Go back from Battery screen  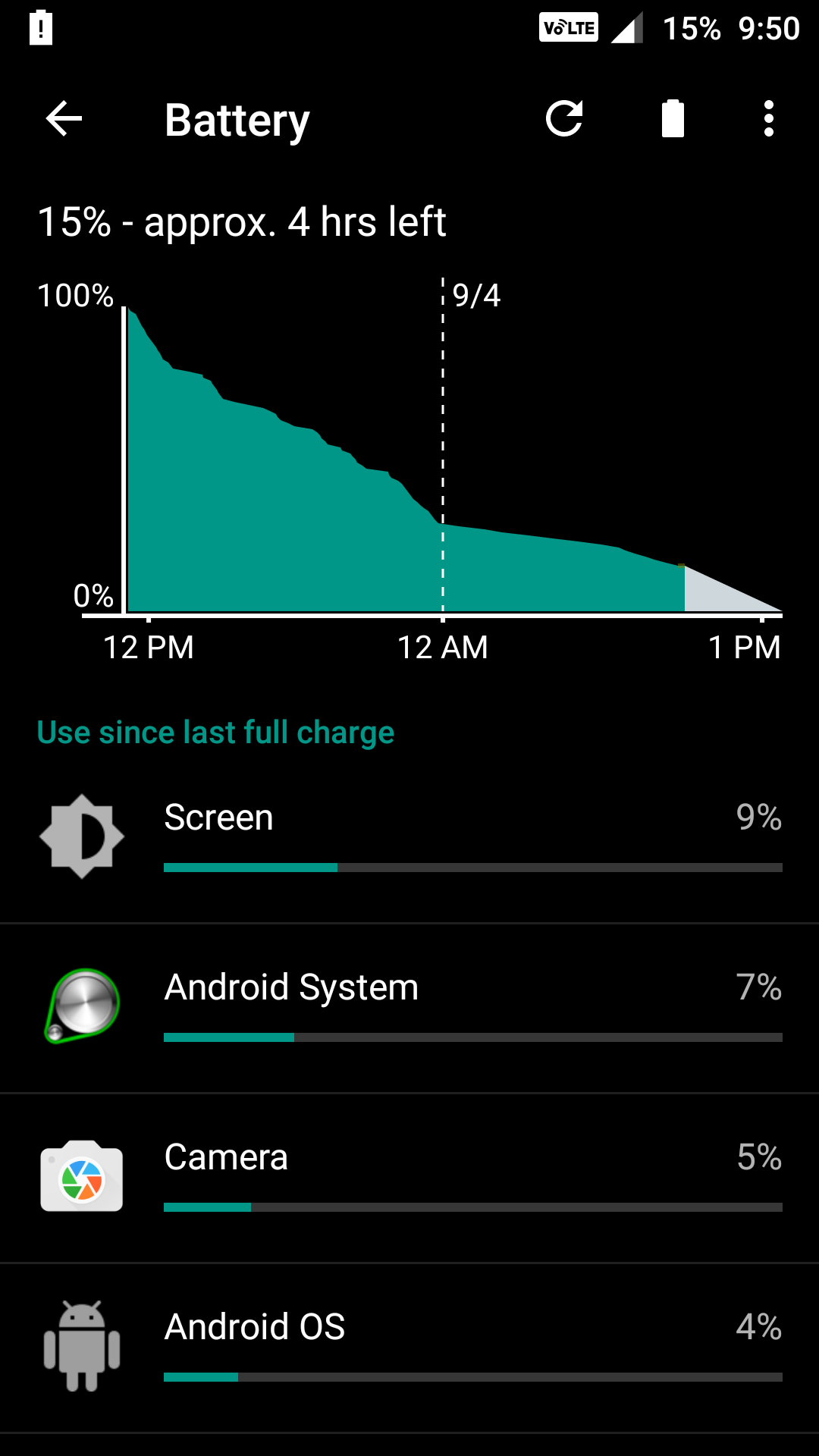[64, 119]
